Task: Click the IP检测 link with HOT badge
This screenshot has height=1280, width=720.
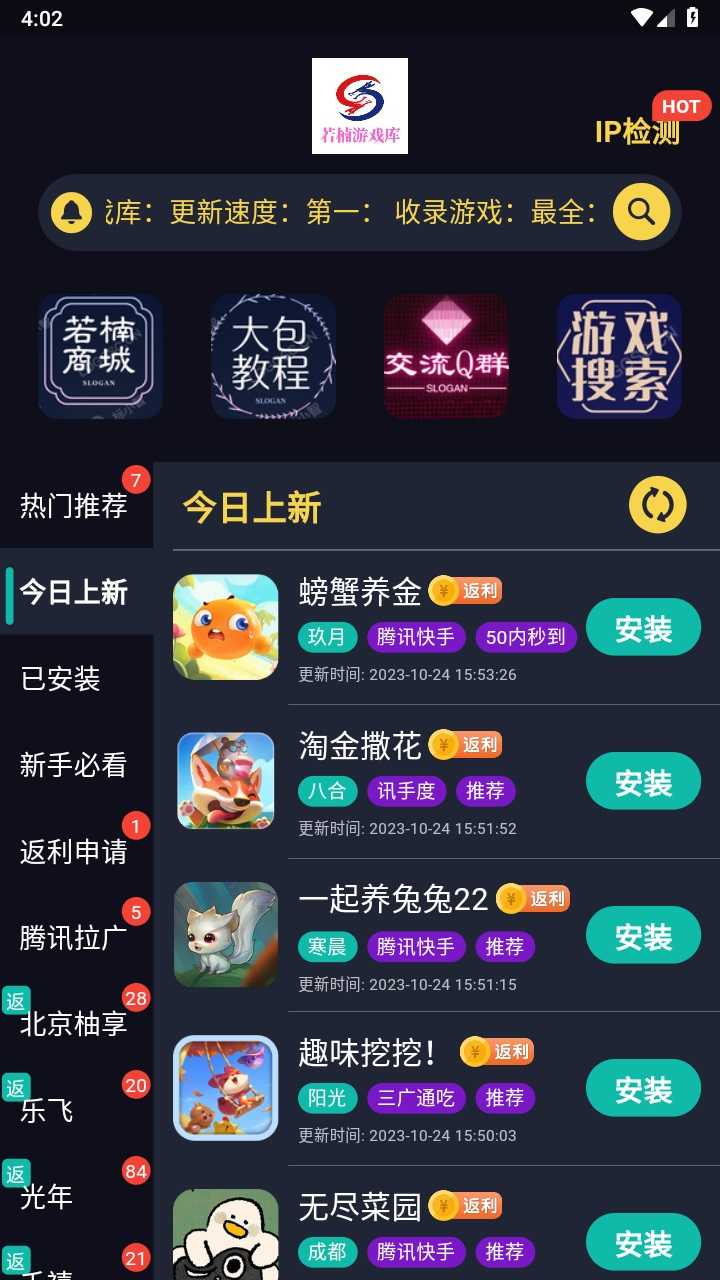Action: [x=638, y=130]
